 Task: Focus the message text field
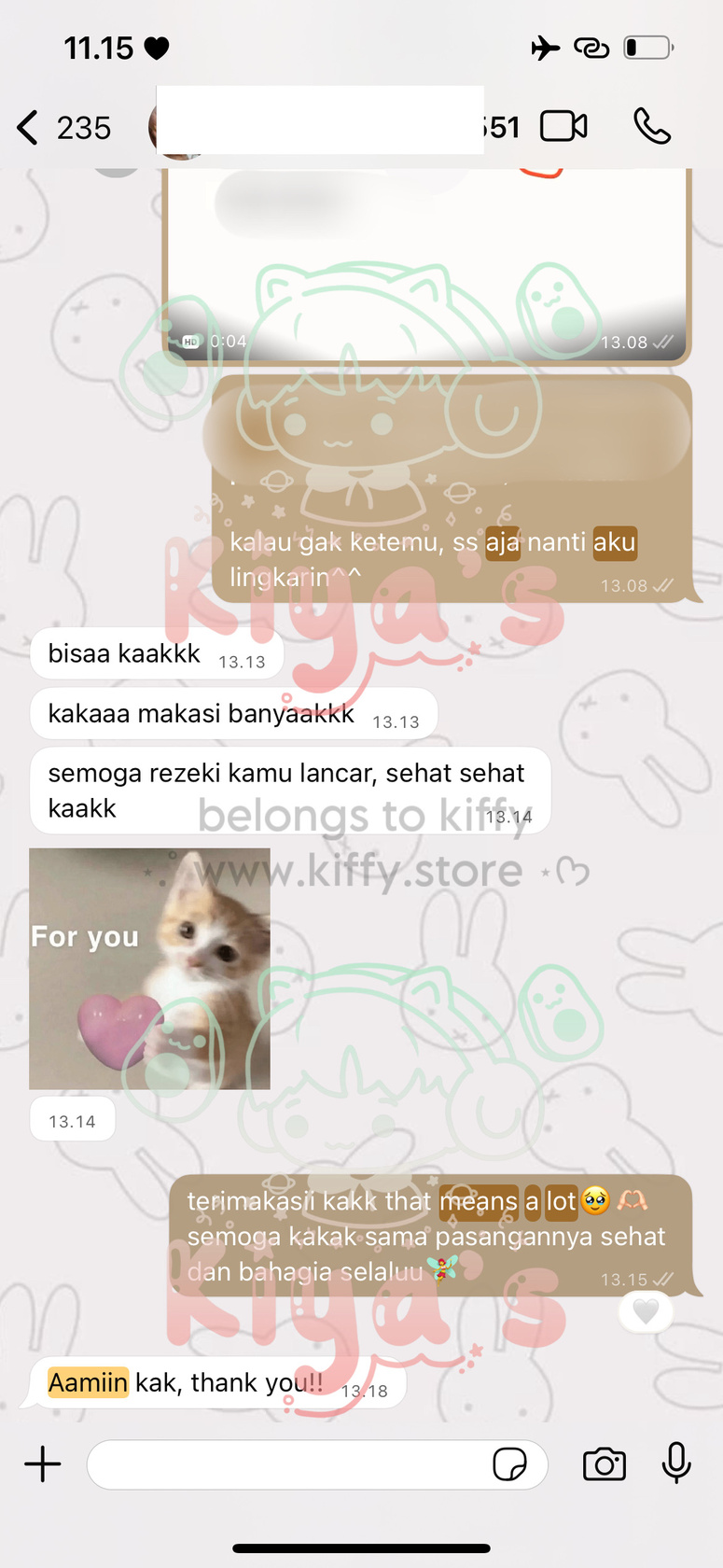(x=289, y=1464)
